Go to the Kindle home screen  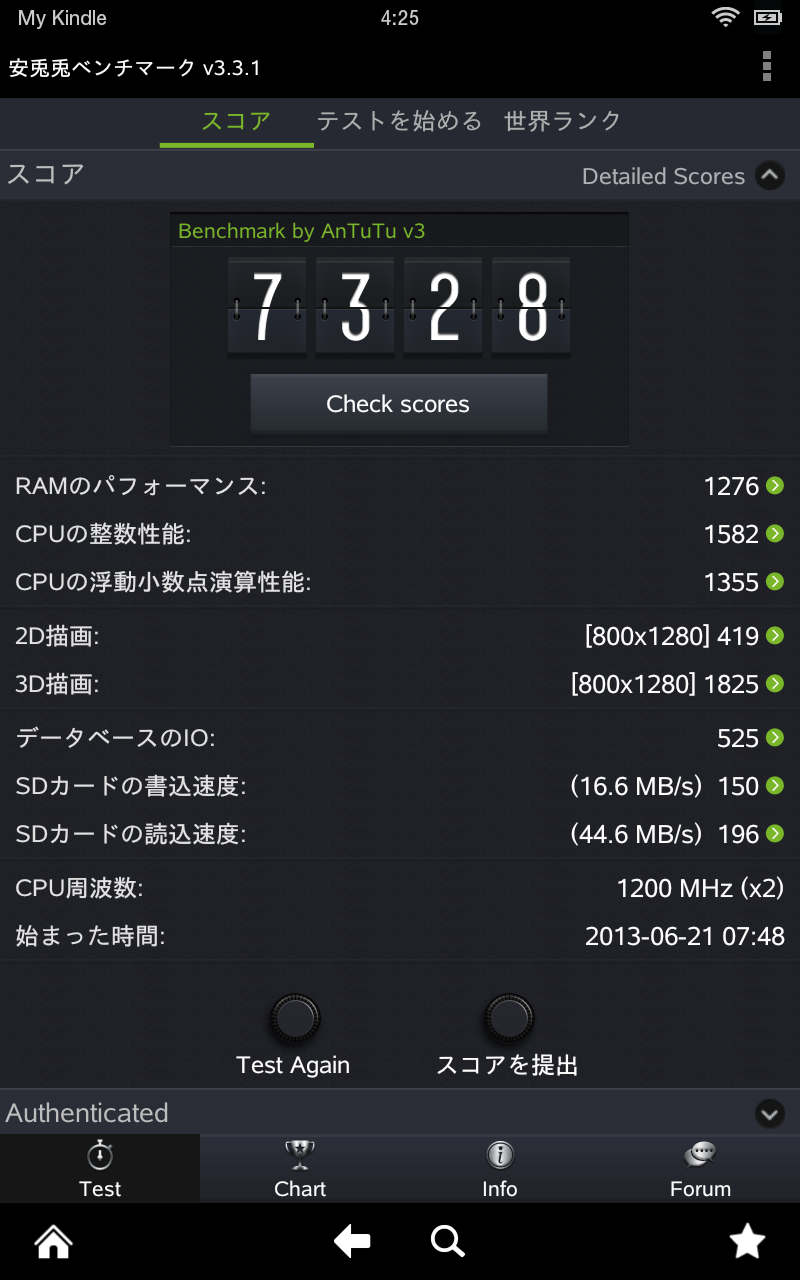[54, 1242]
